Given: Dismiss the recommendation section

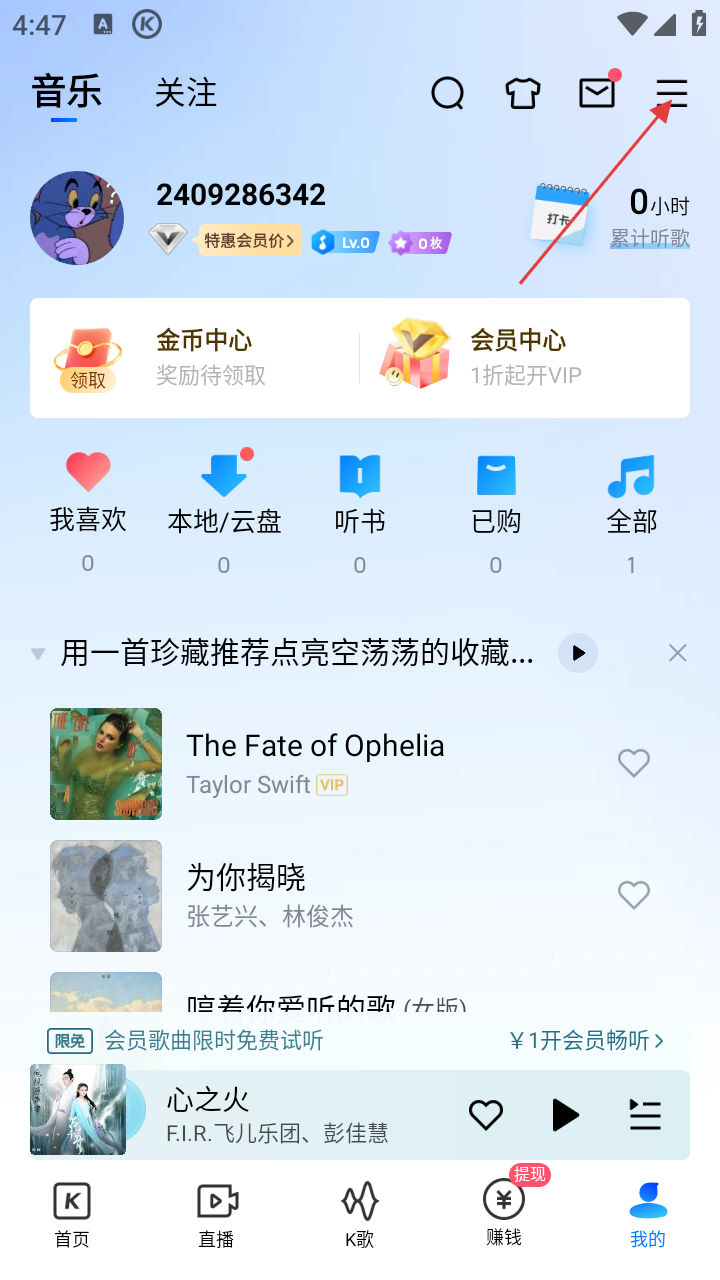Looking at the screenshot, I should click(677, 653).
